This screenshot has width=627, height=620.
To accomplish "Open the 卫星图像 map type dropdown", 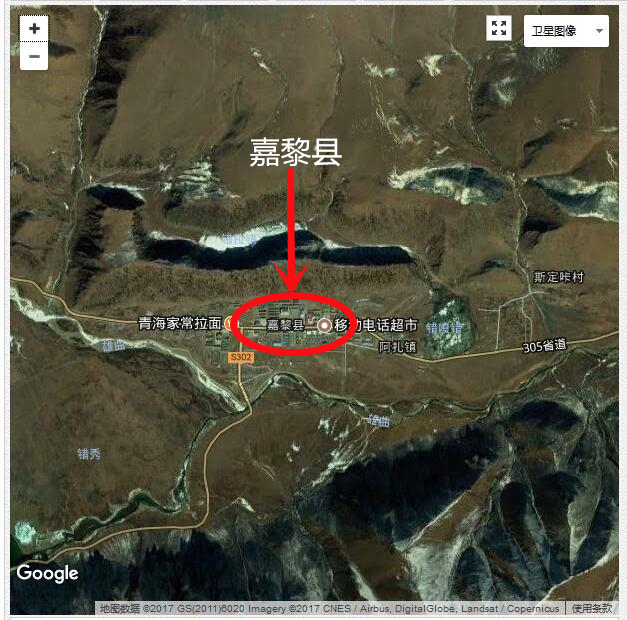I will (x=565, y=31).
